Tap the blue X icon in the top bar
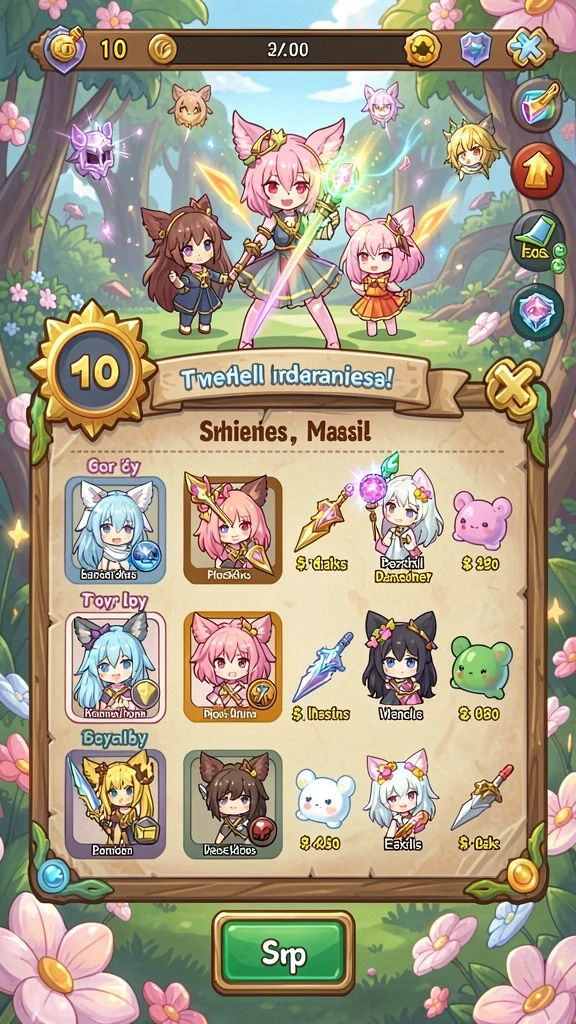576x1024 pixels. (x=526, y=49)
